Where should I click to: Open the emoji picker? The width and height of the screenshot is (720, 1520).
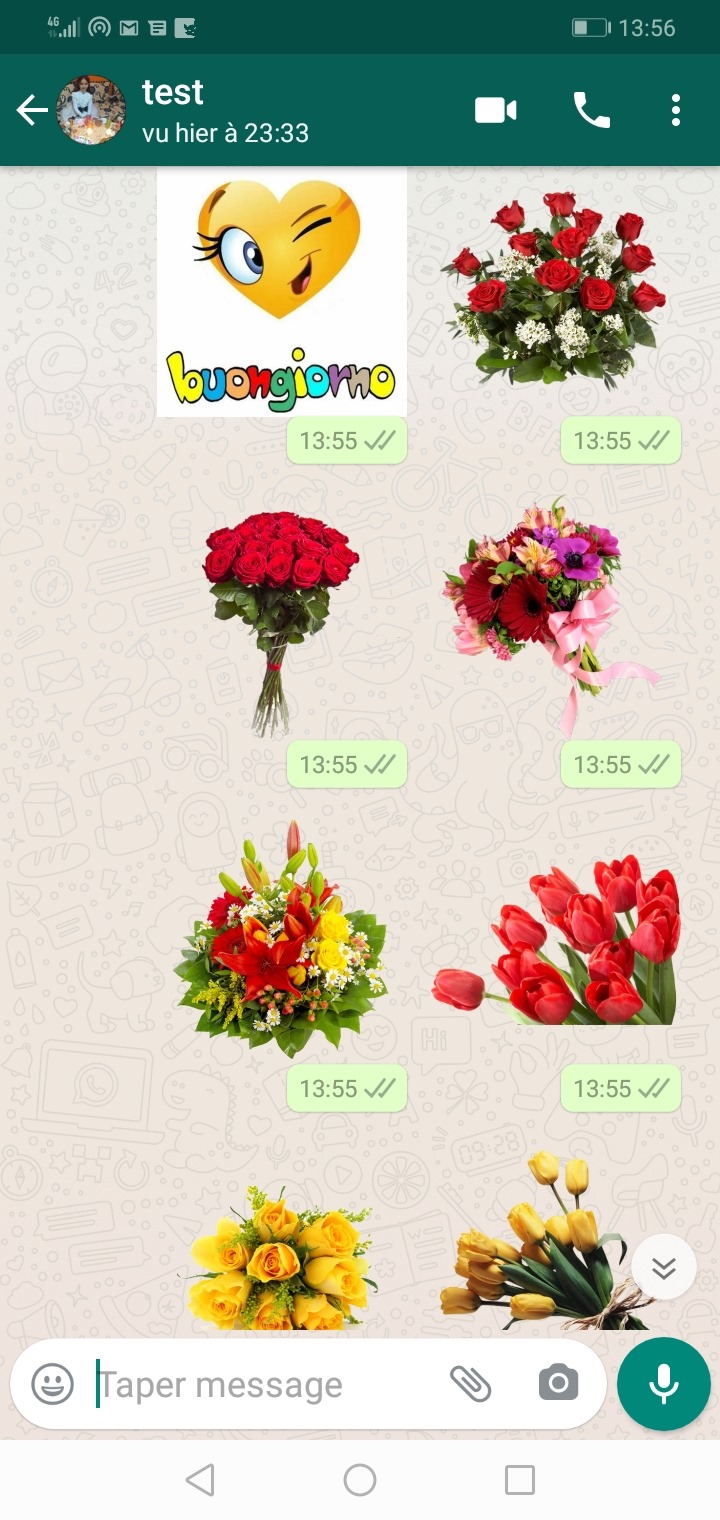[x=52, y=1385]
